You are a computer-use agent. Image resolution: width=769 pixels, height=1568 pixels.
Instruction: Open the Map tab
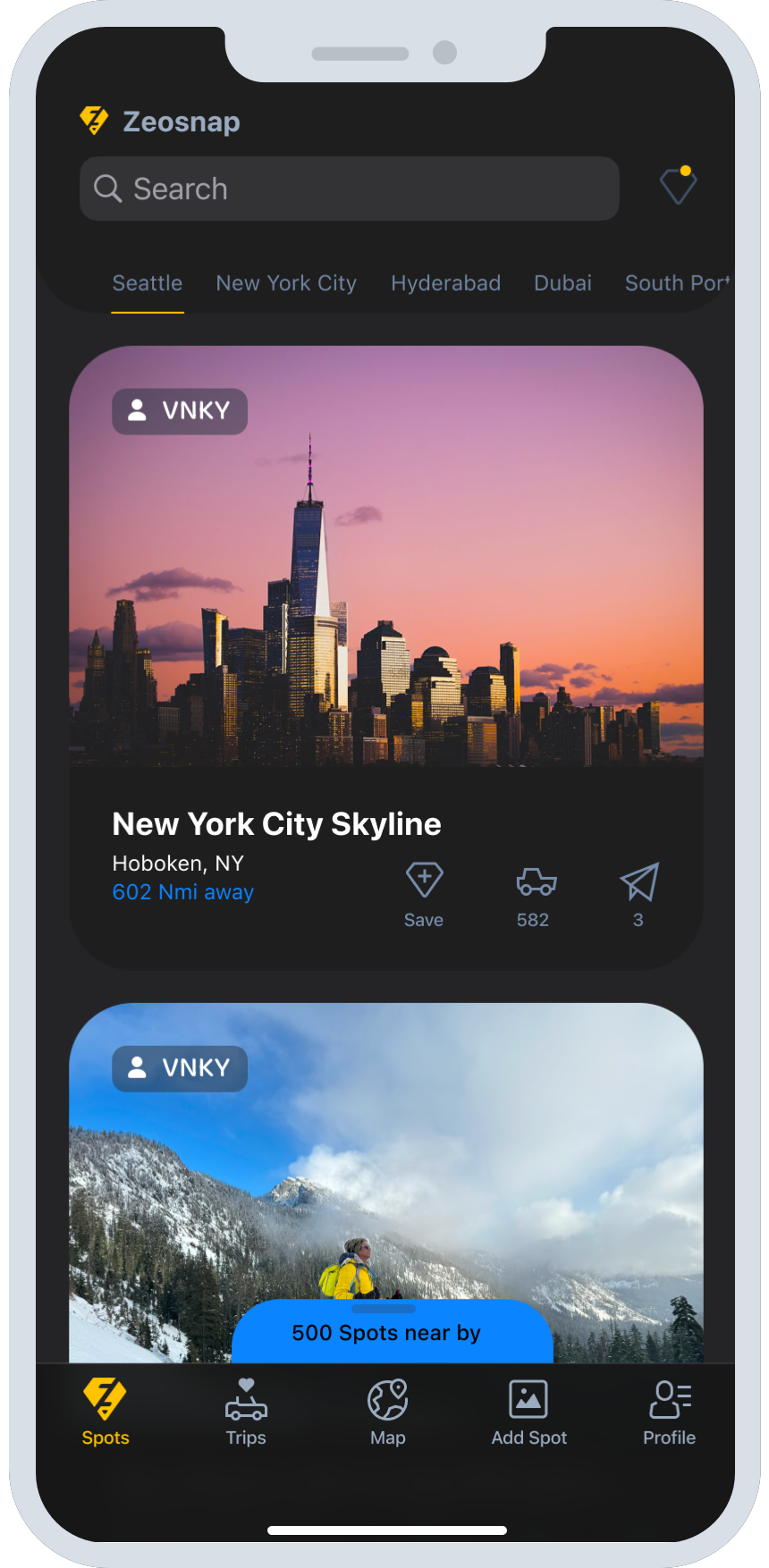coord(388,1412)
